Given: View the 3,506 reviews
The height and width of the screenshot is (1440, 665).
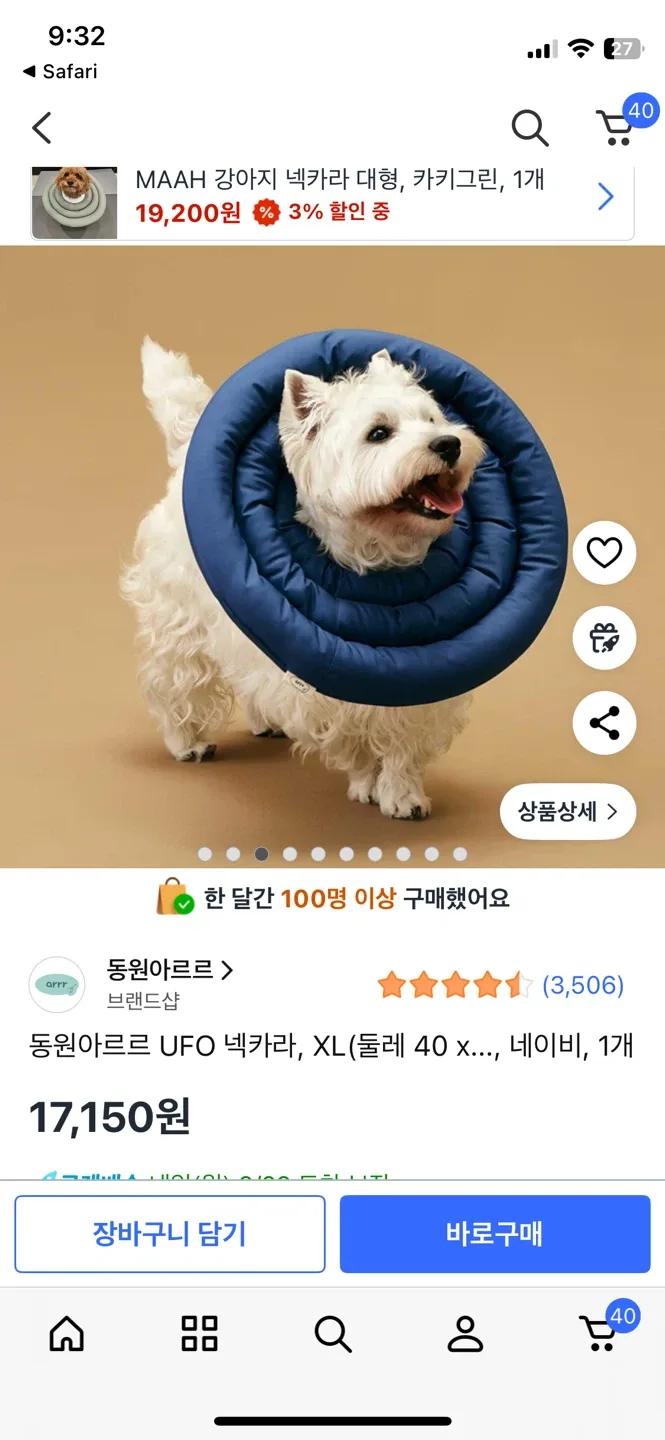Looking at the screenshot, I should click(582, 986).
